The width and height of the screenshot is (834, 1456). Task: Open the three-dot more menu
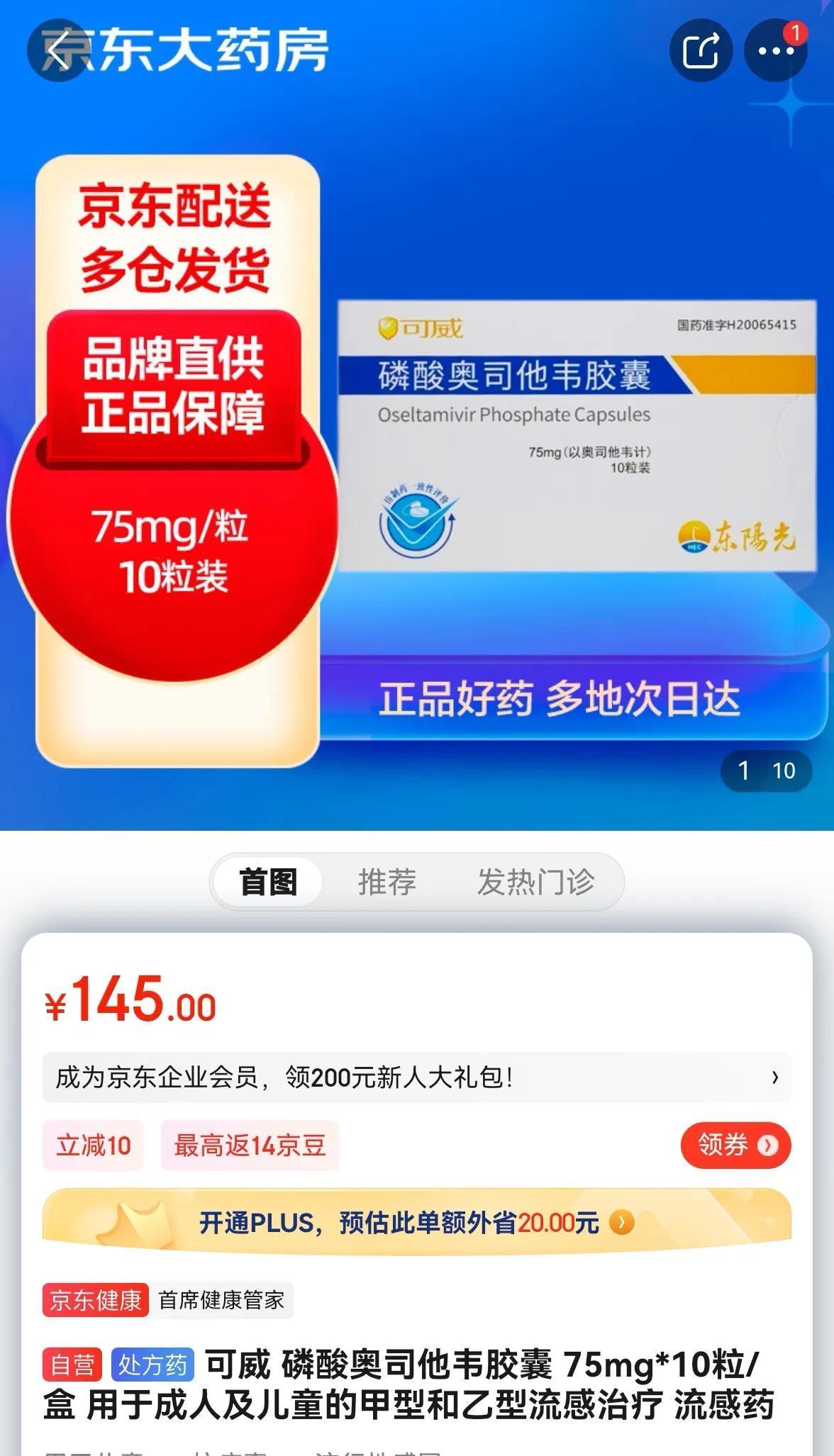coord(776,50)
